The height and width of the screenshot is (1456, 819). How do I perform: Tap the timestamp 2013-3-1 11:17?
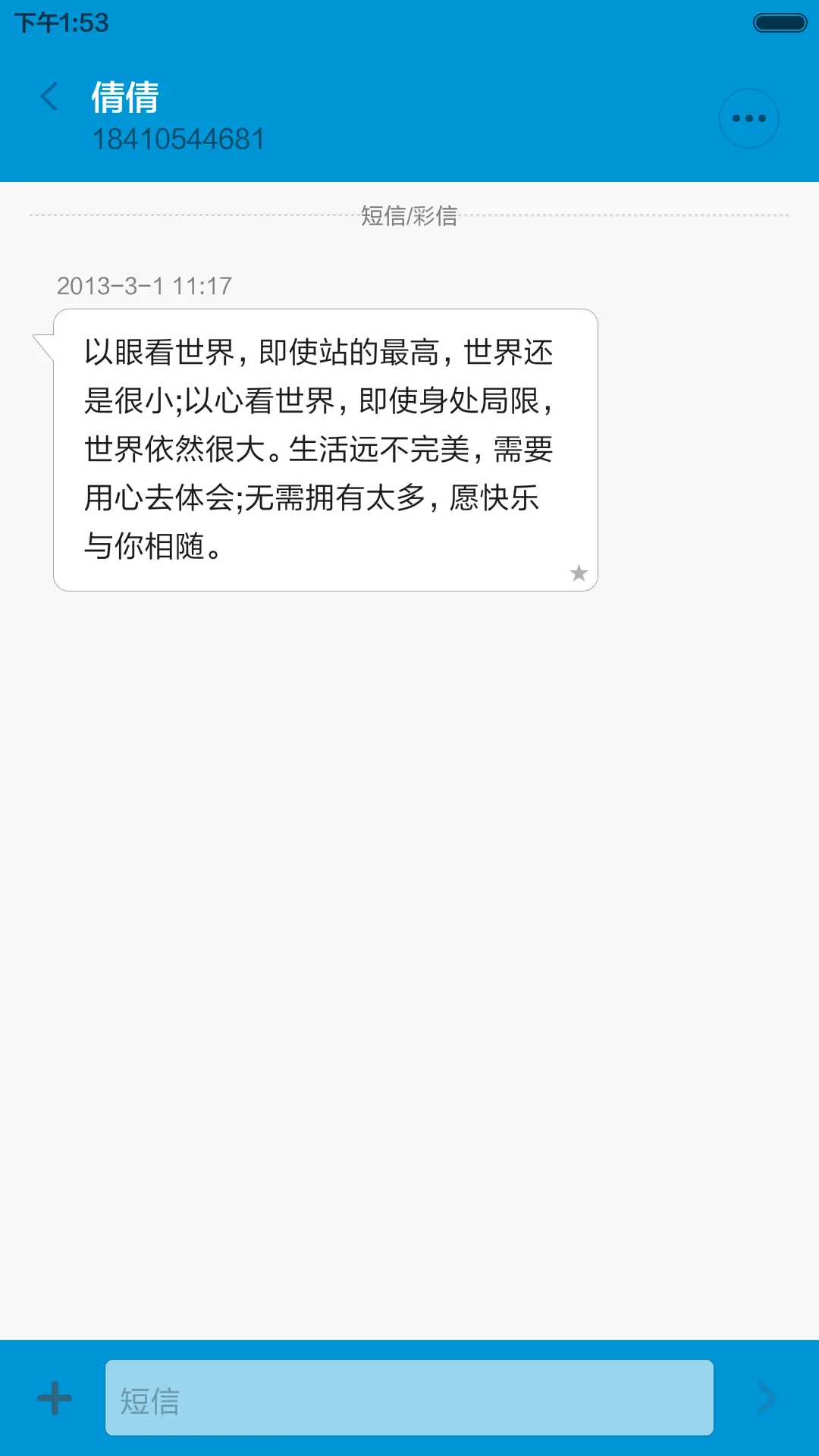pos(144,287)
